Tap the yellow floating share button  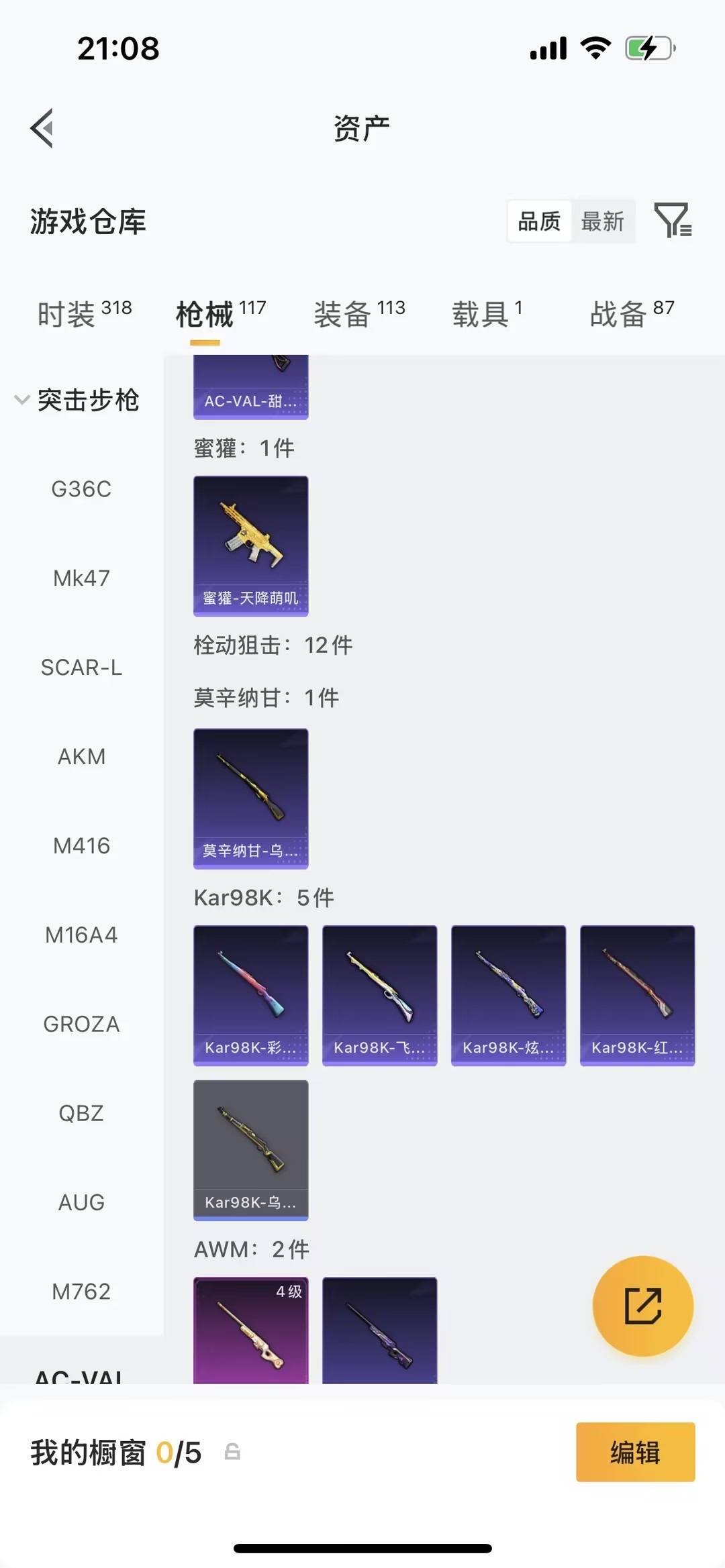coord(642,1306)
